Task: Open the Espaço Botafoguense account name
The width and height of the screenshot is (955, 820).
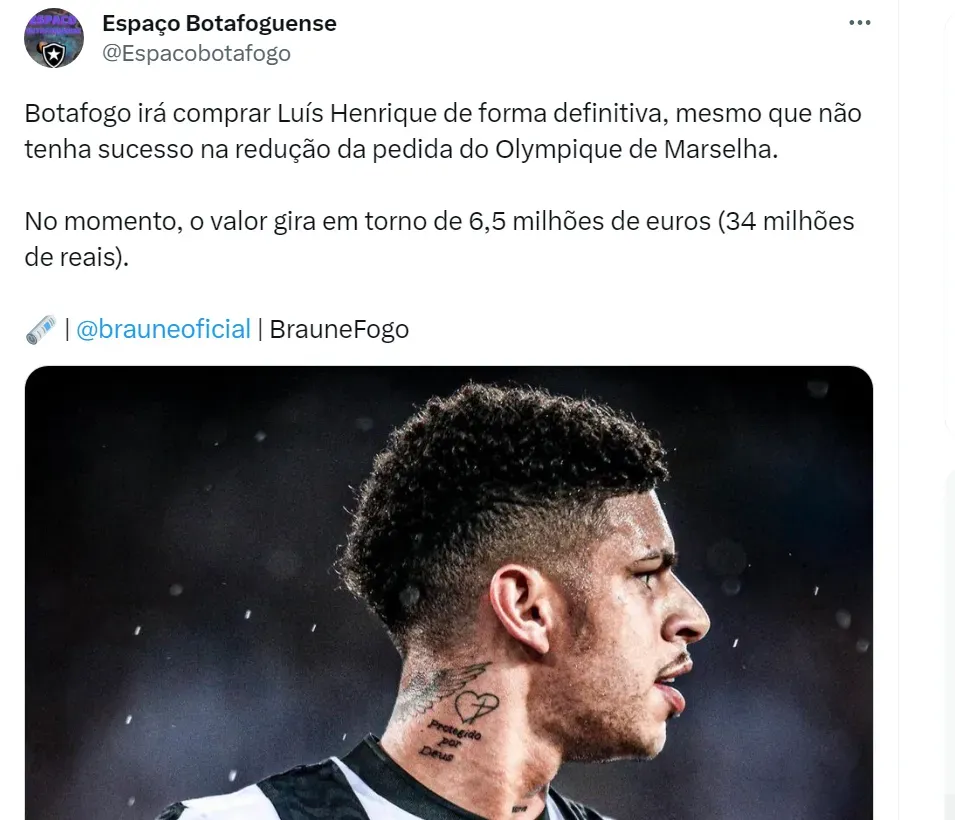Action: click(x=219, y=23)
